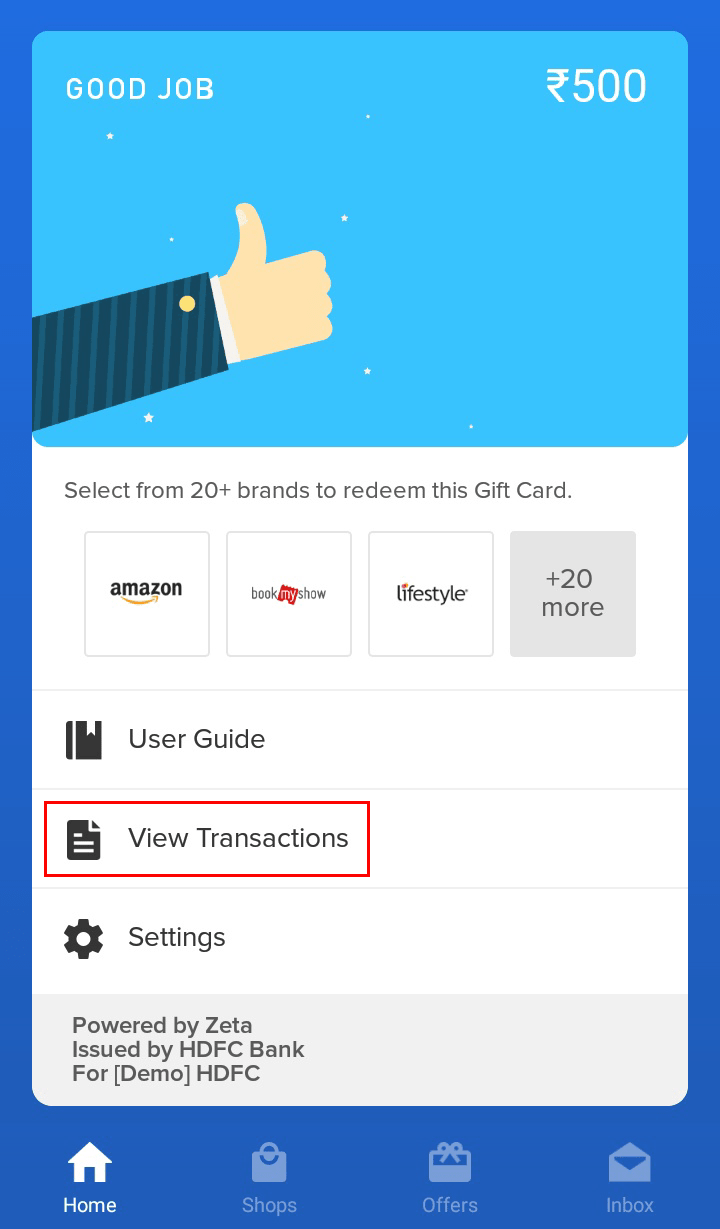Open the Good Job ₹500 gift card
720x1229 pixels.
[x=360, y=240]
